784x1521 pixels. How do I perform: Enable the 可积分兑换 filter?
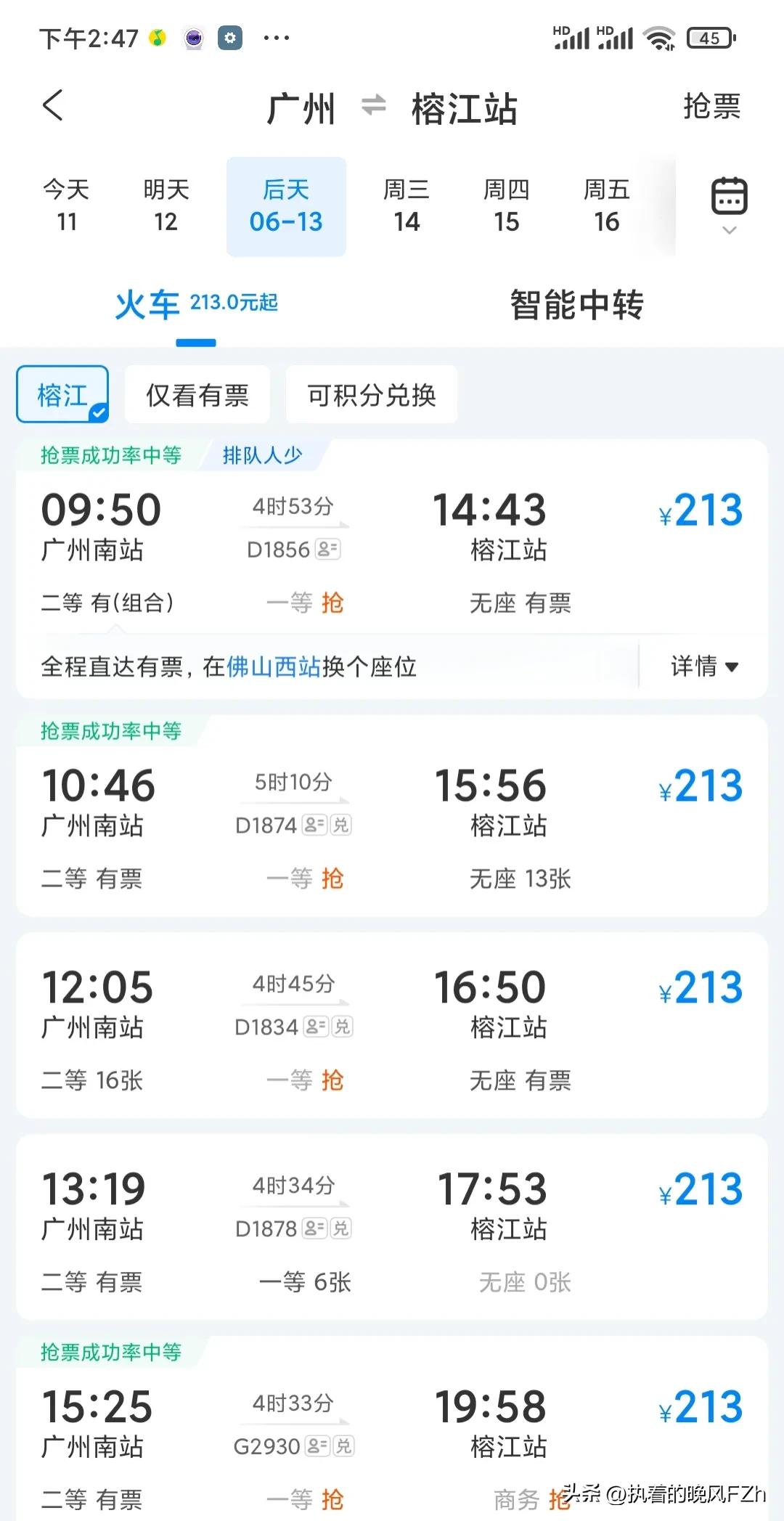[x=372, y=394]
